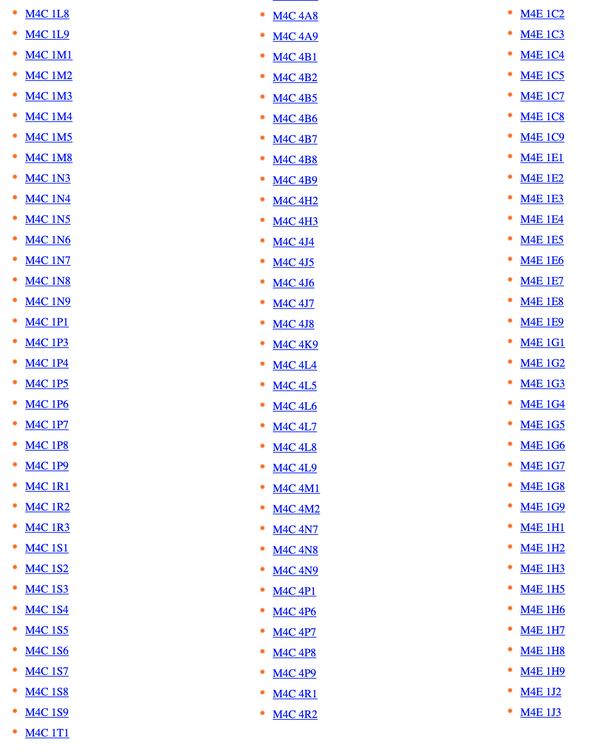Tap the M4C 1N9 postal code
This screenshot has height=755, width=602.
[x=48, y=301]
